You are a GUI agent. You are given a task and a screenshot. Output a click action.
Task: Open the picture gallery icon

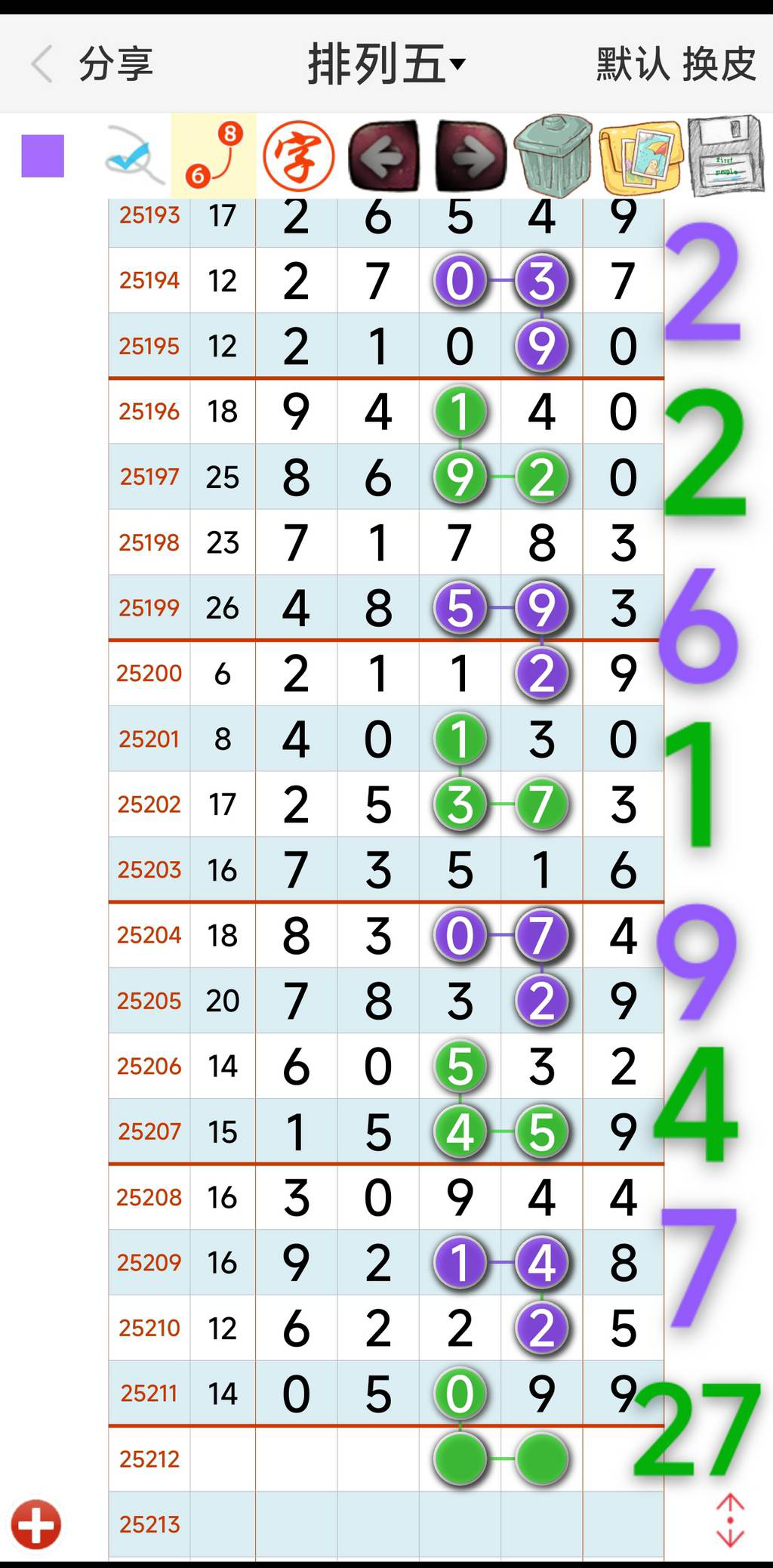pos(640,156)
